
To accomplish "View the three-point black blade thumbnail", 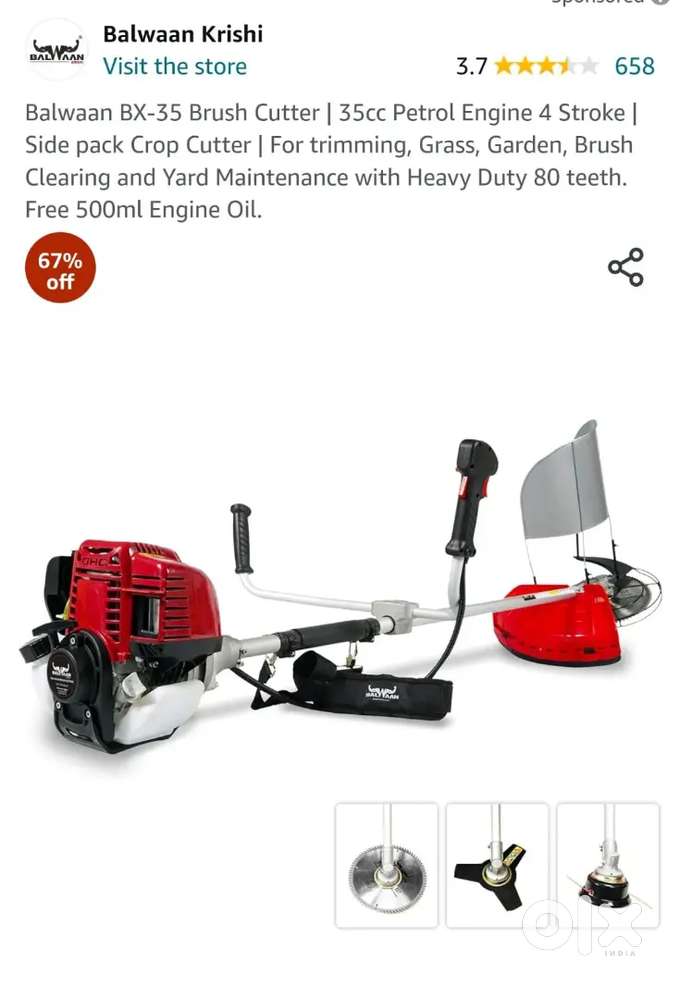I will coord(497,865).
